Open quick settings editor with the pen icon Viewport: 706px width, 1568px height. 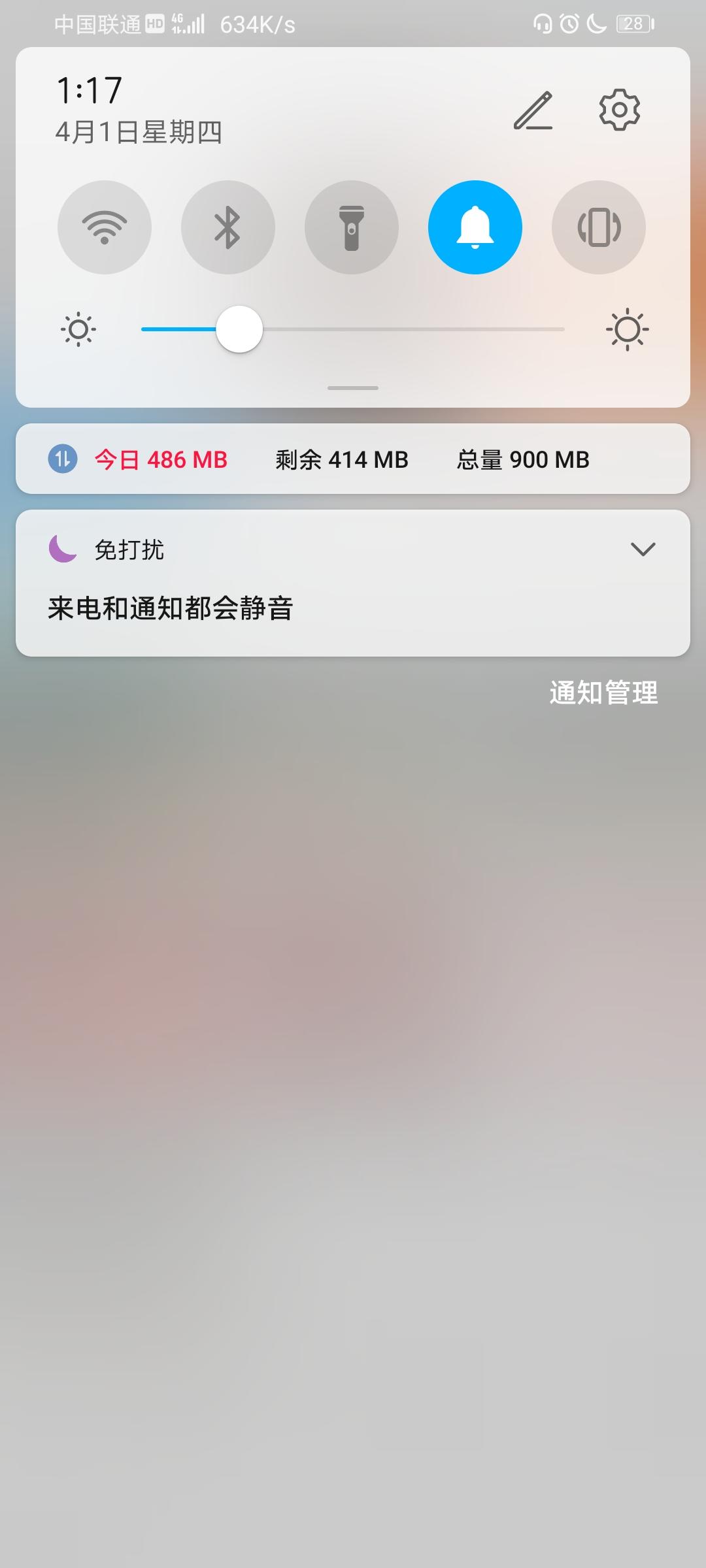[533, 110]
